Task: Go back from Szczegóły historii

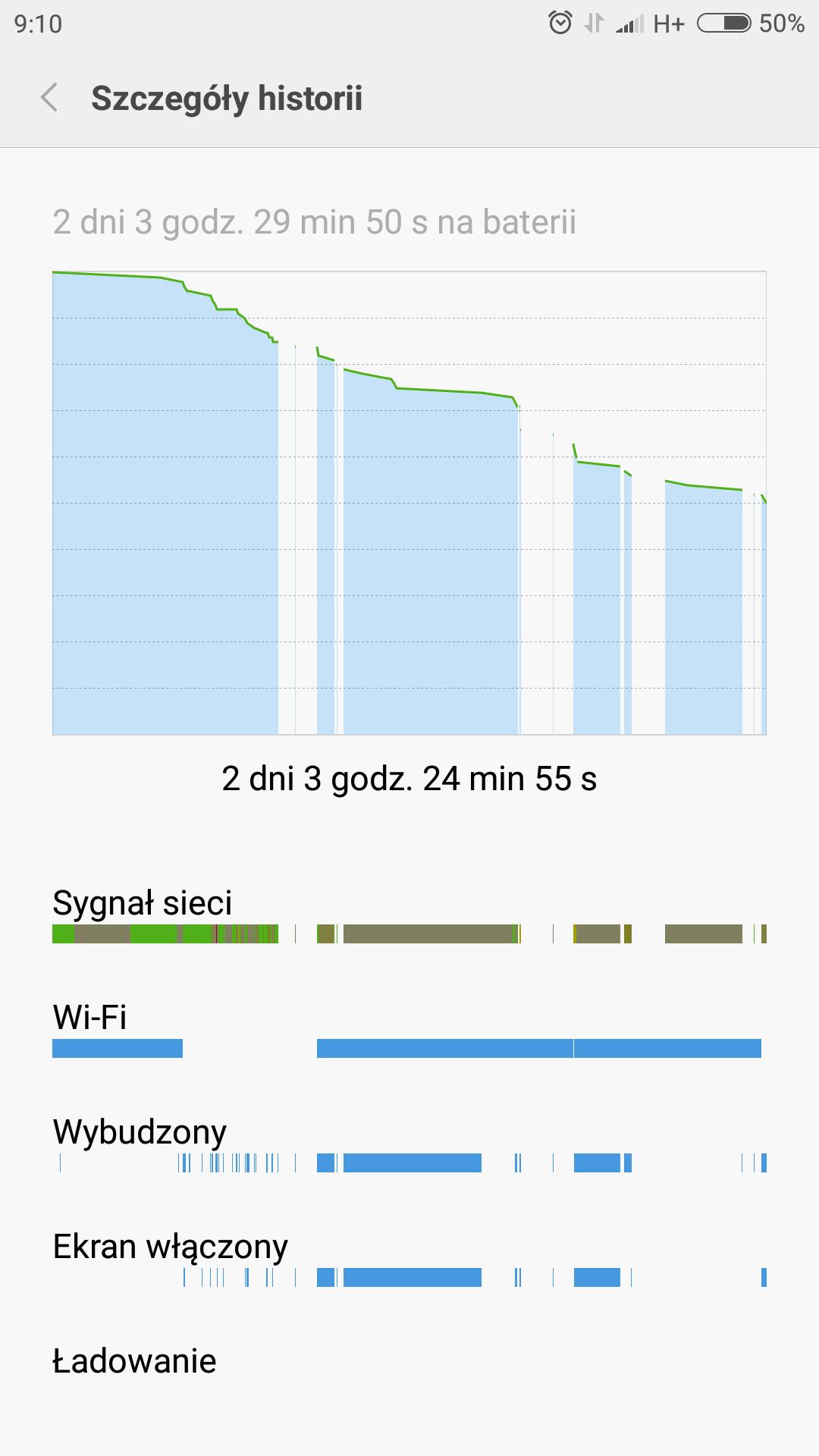Action: pyautogui.click(x=50, y=98)
